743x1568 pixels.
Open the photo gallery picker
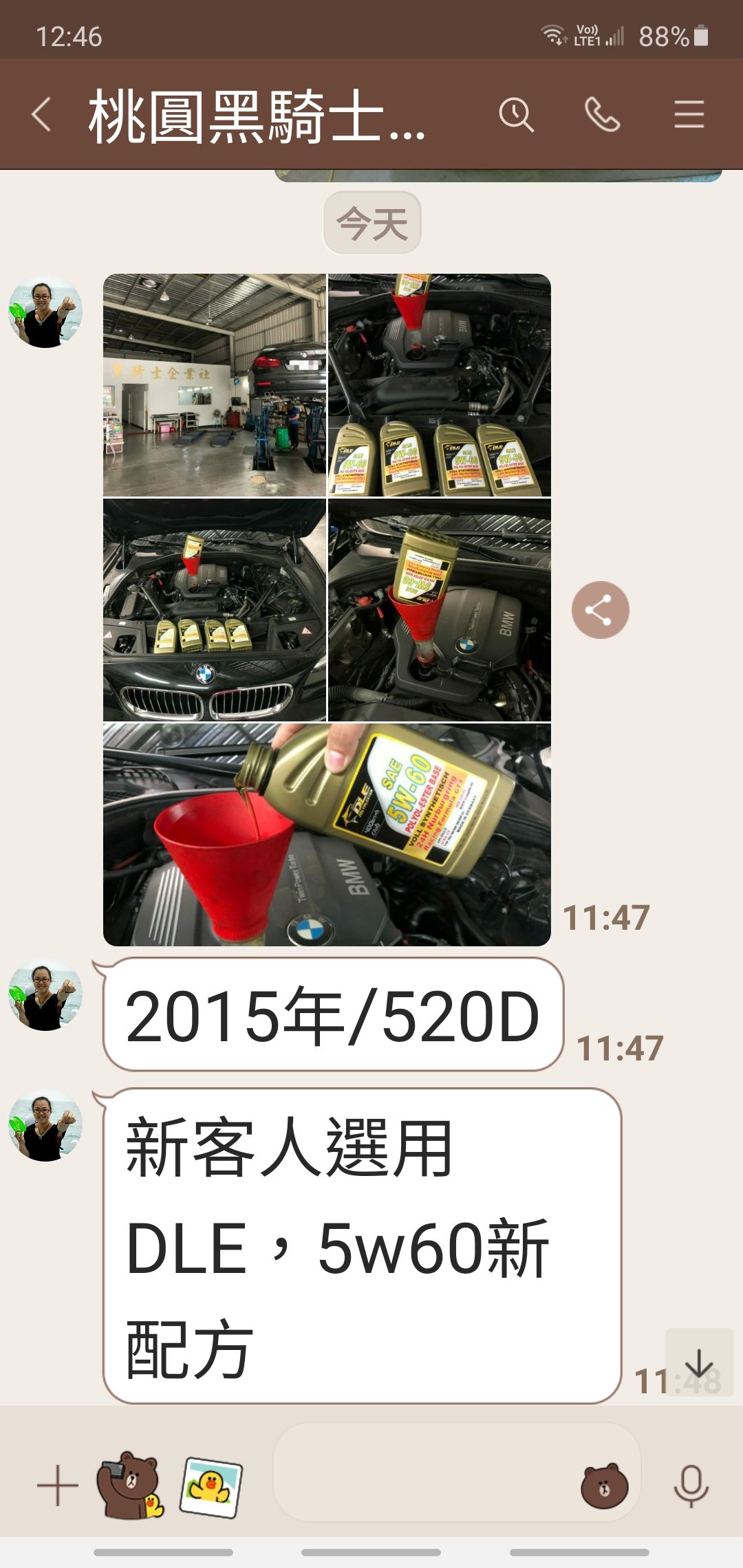click(x=211, y=1487)
